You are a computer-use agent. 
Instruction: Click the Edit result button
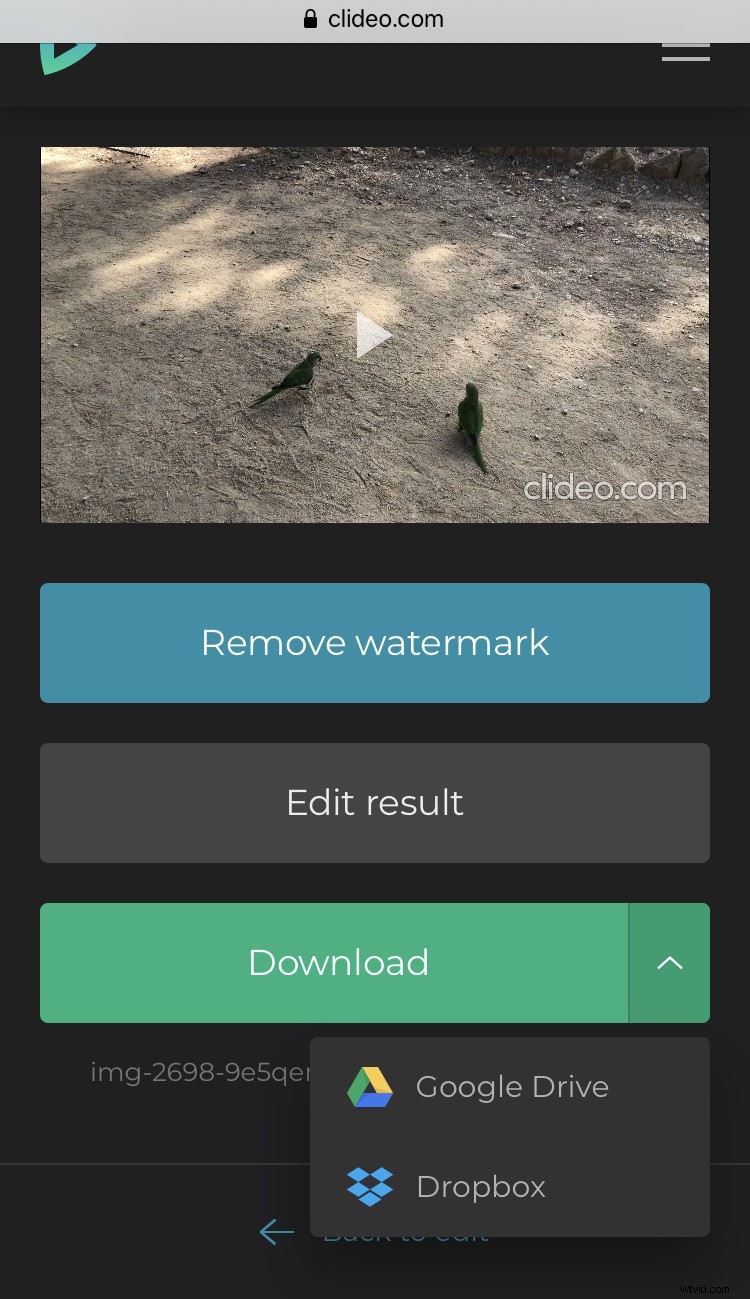375,803
